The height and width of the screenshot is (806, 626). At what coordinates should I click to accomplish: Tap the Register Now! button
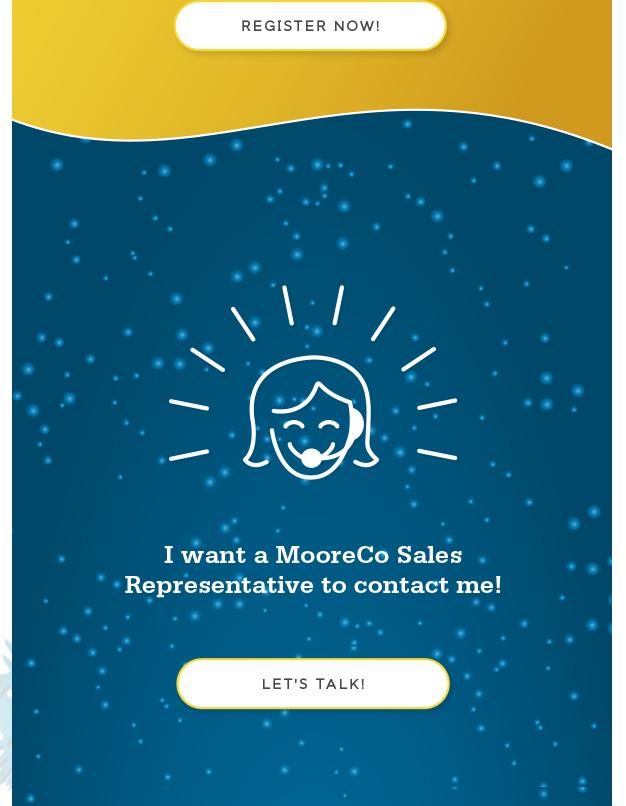click(310, 26)
